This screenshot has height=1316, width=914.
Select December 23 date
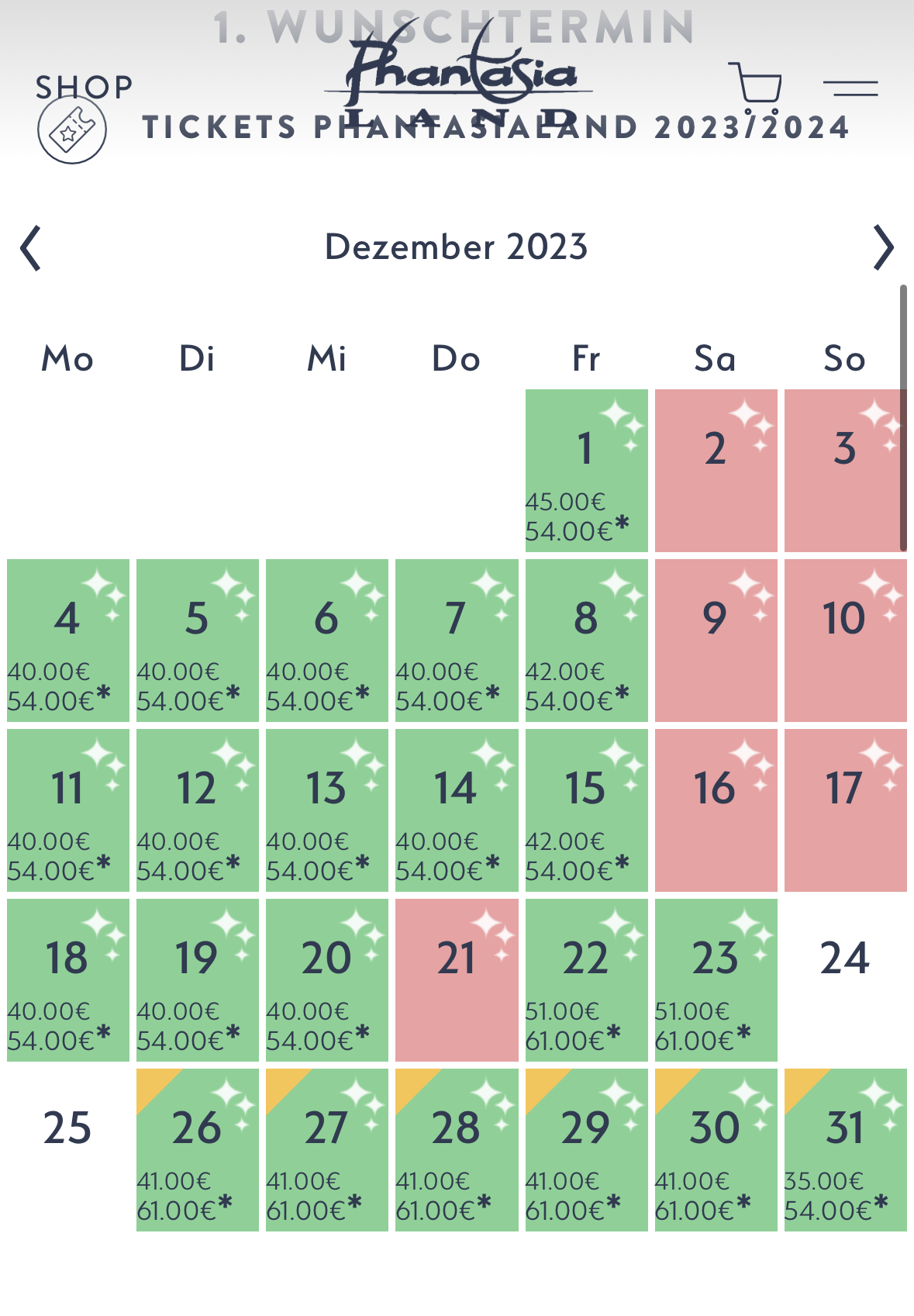[x=716, y=980]
